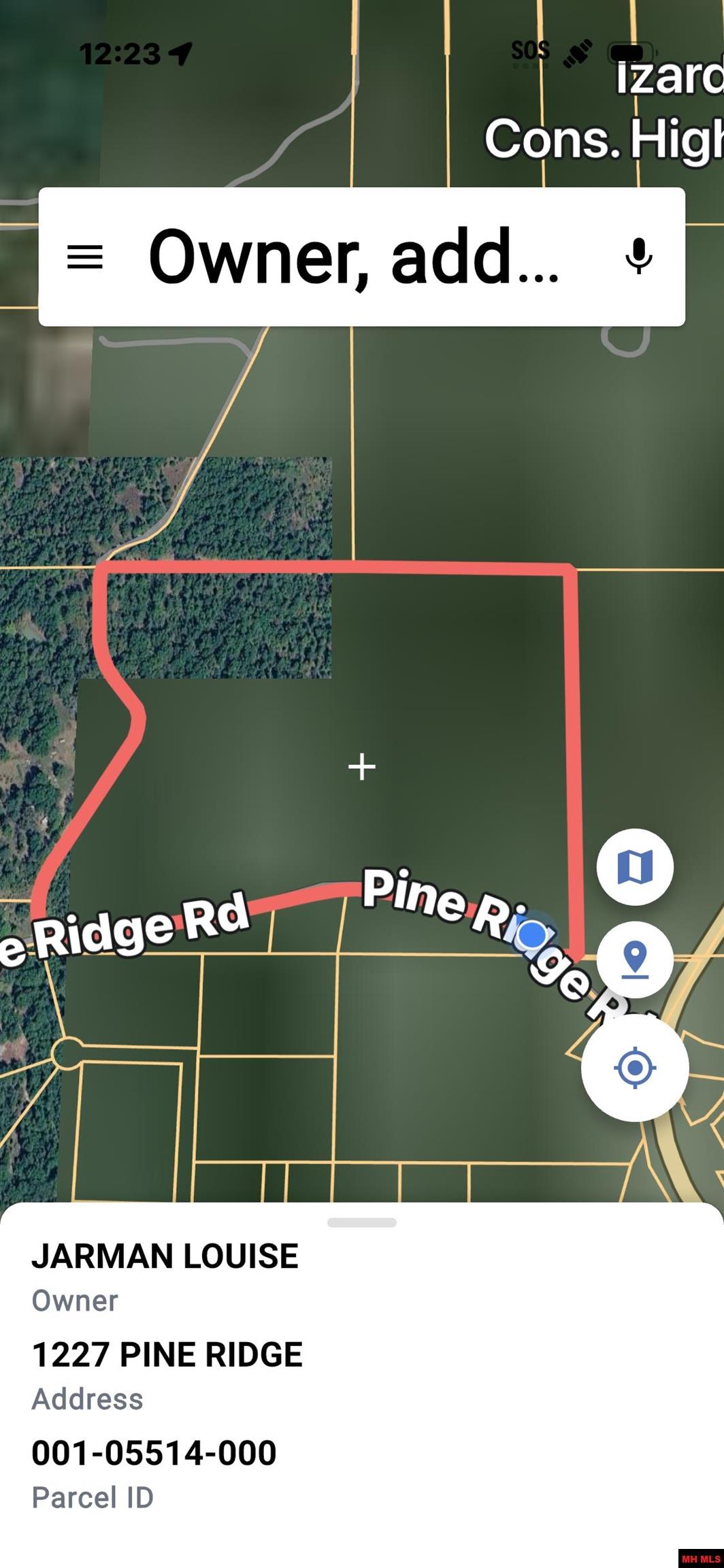Viewport: 724px width, 1568px height.
Task: Tap the map crosshair center marker
Action: point(361,766)
